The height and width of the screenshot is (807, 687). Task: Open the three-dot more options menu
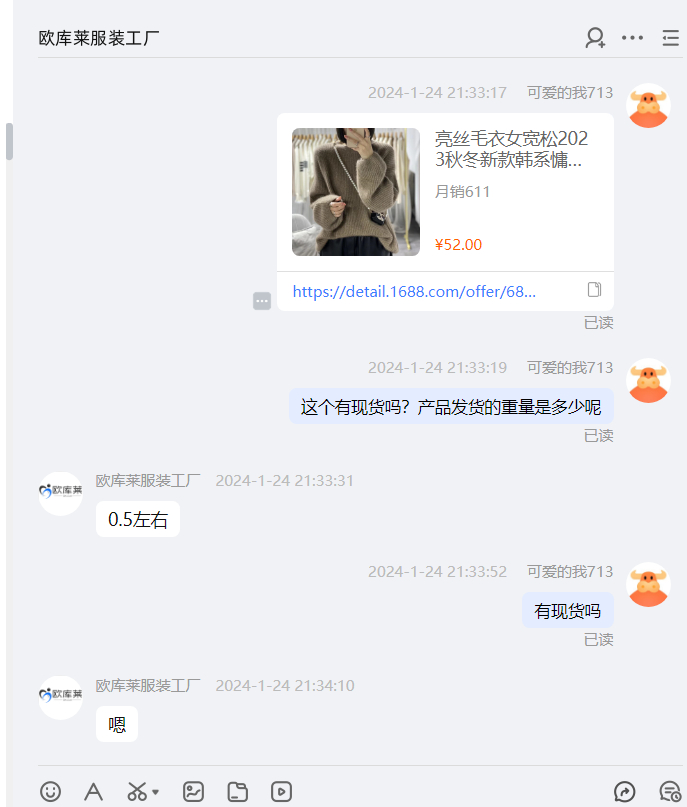[632, 38]
